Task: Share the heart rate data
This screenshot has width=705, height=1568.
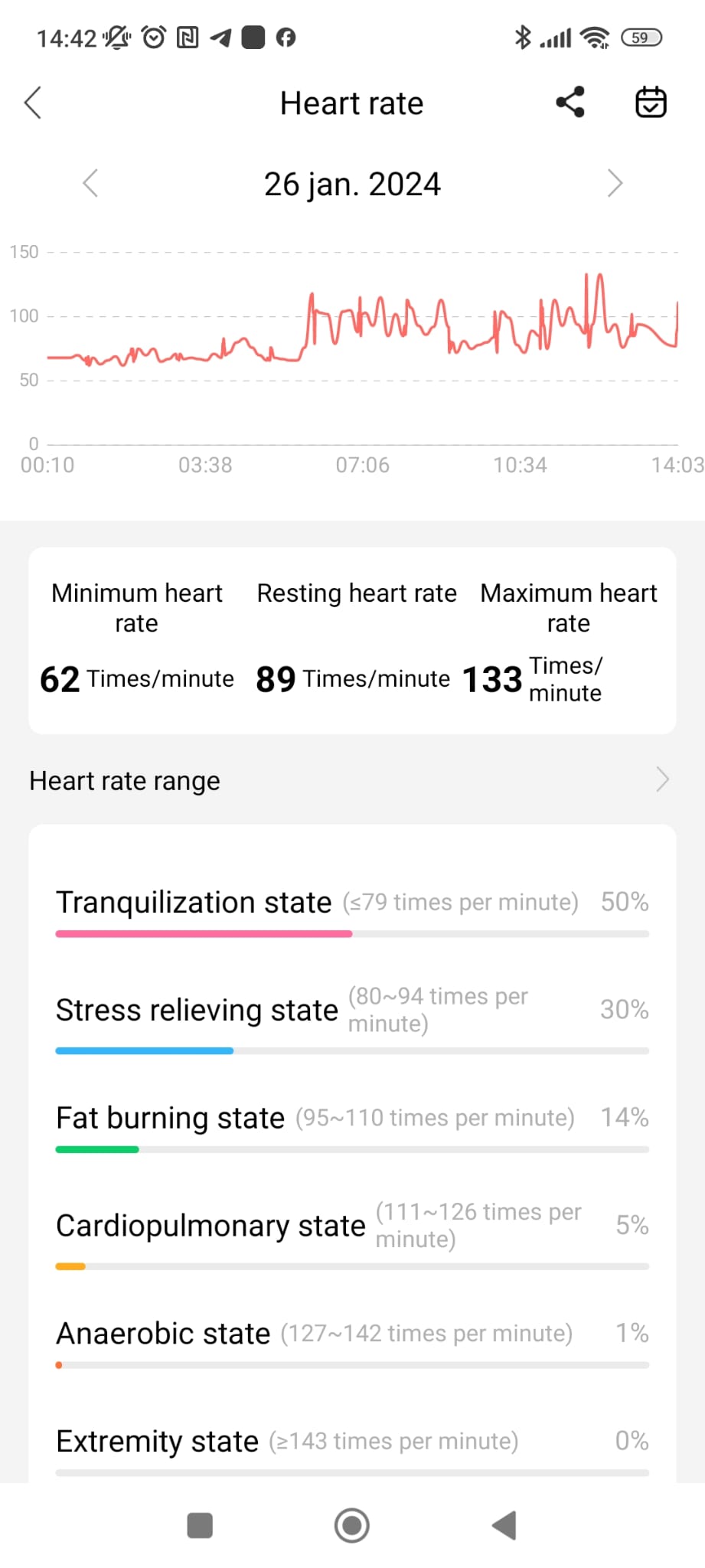Action: tap(570, 102)
